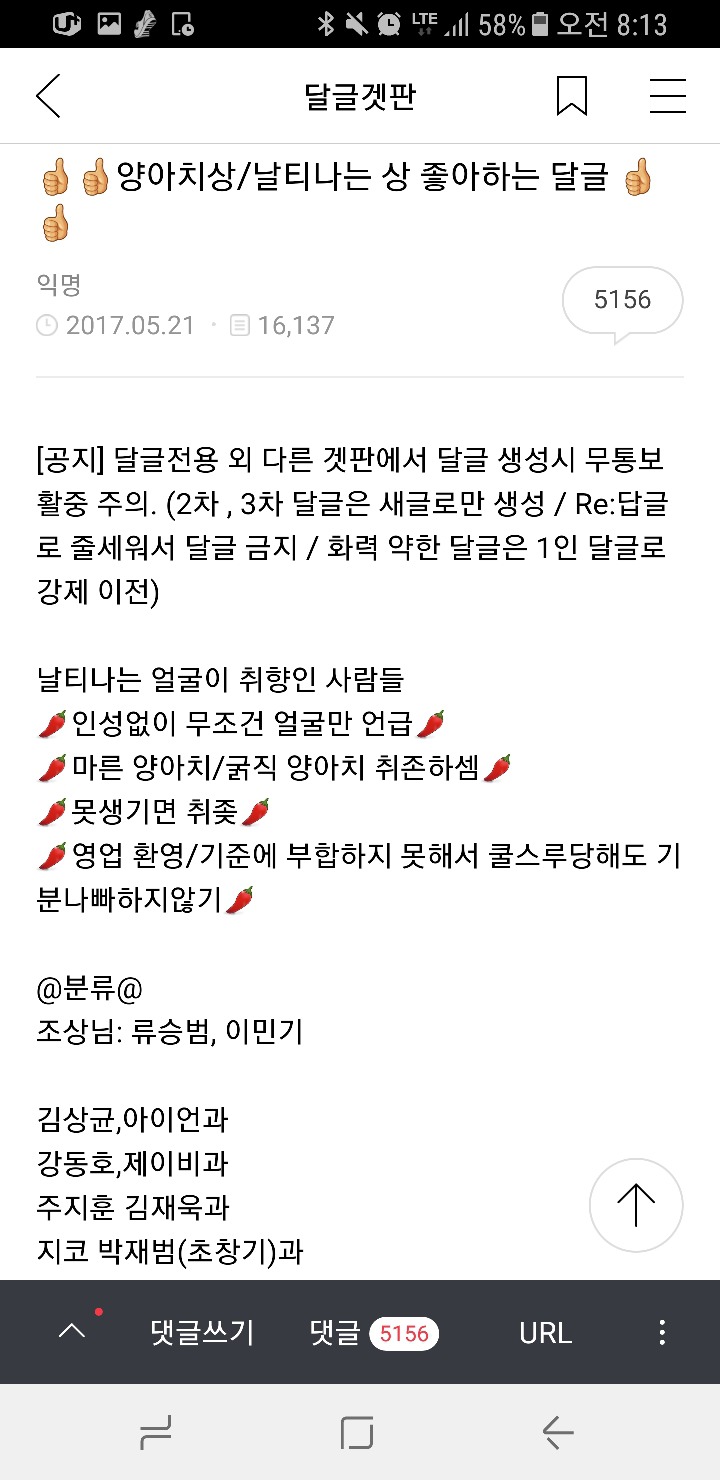Tap 댓글쓰기 to write a comment
The height and width of the screenshot is (1480, 720).
(202, 1332)
